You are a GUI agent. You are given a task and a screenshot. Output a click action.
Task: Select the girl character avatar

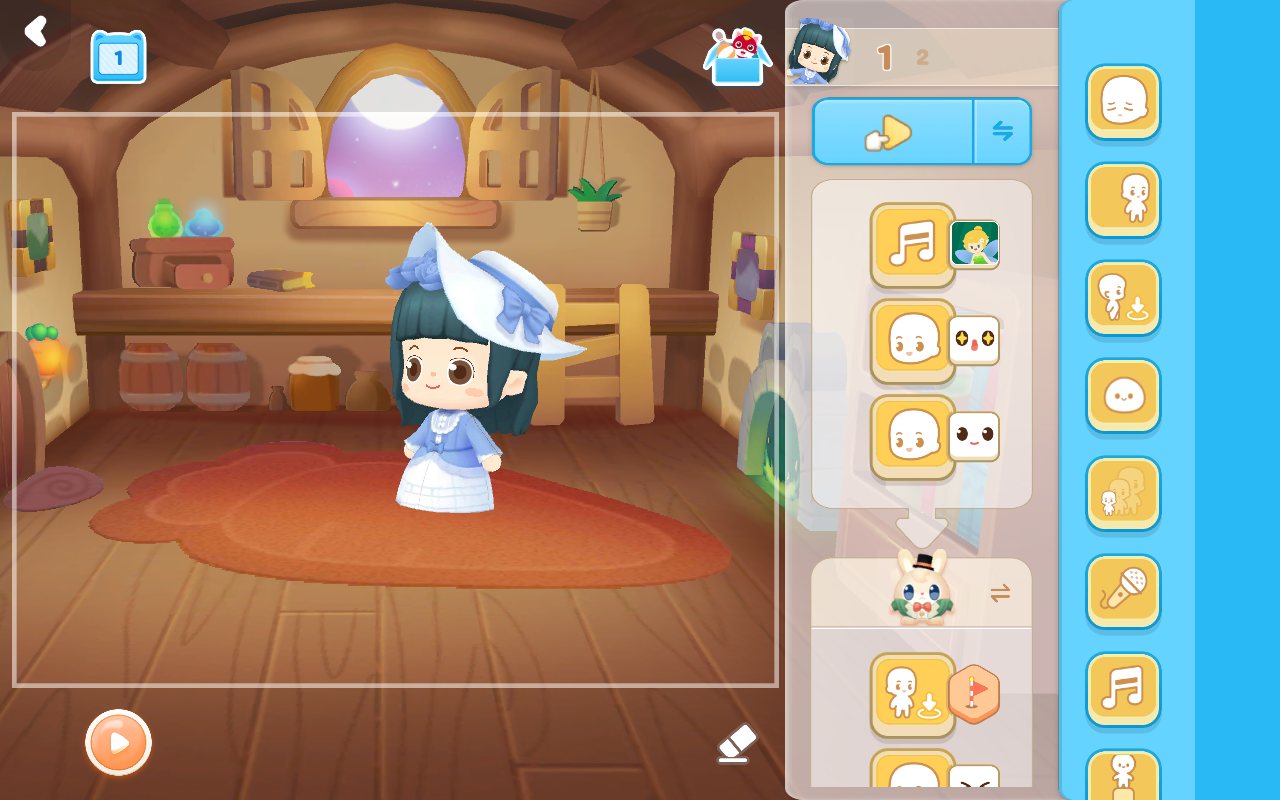pos(819,52)
